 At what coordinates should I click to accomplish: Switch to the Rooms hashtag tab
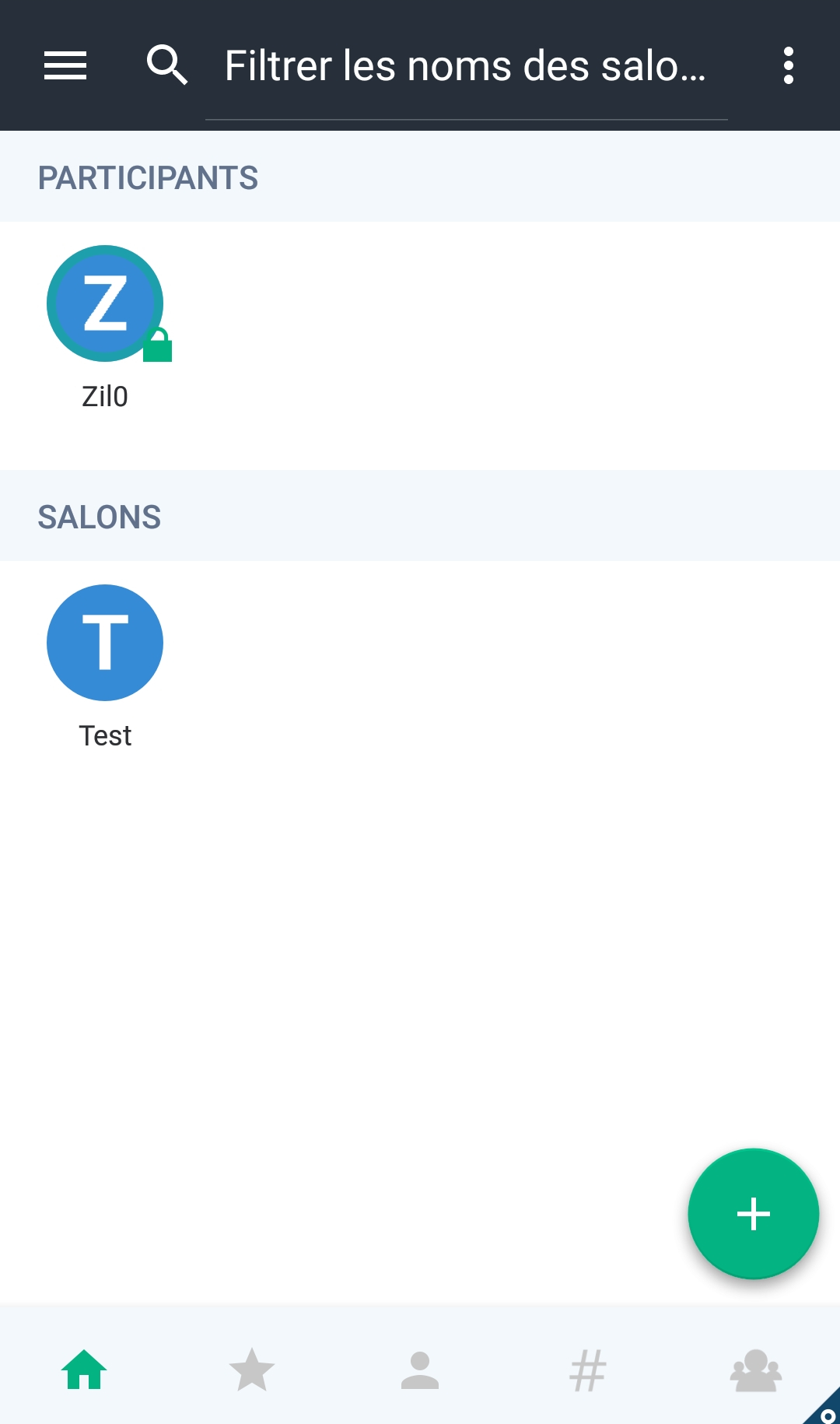point(588,1370)
